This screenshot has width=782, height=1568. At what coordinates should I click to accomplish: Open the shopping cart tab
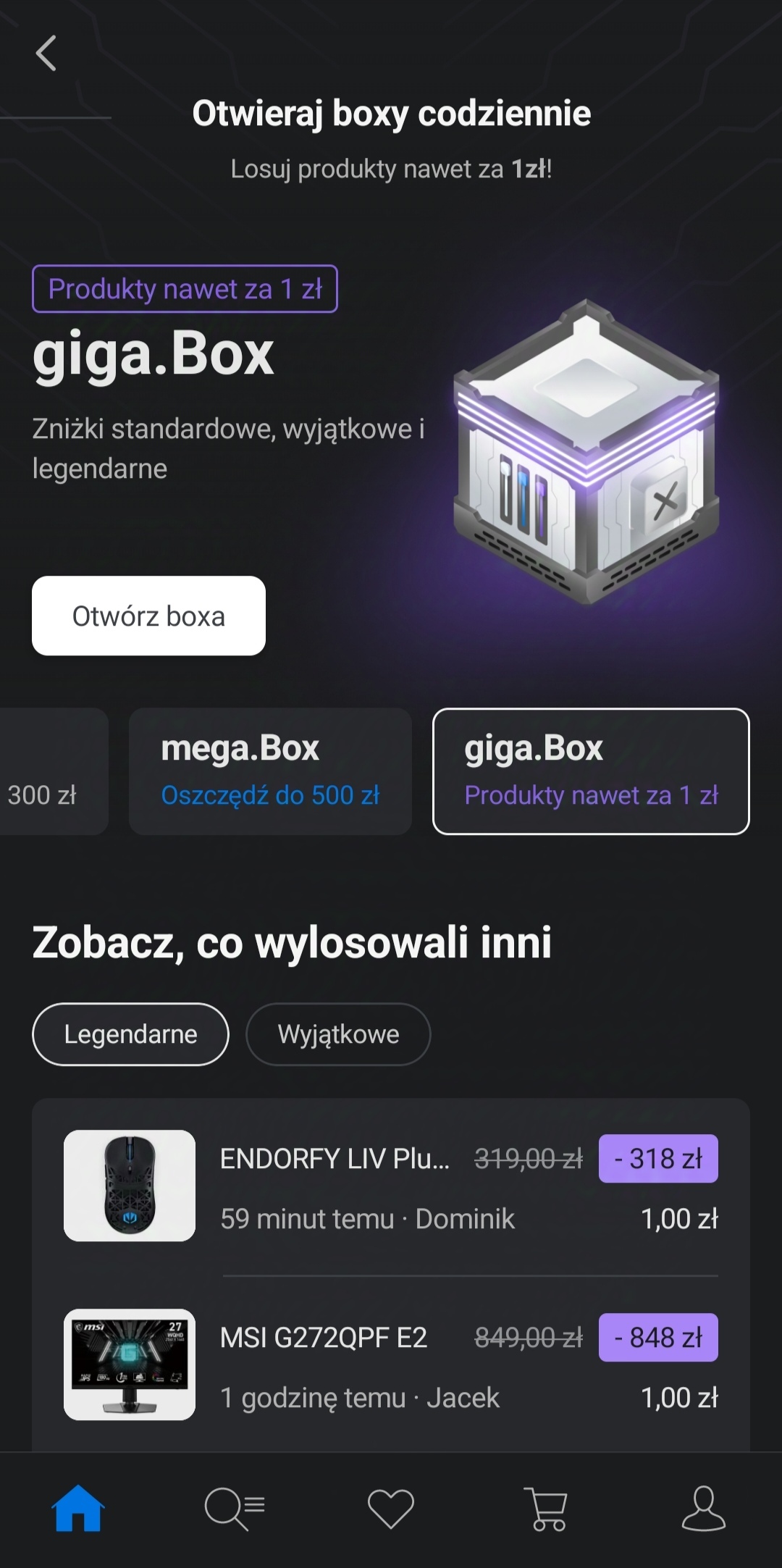point(547,1509)
